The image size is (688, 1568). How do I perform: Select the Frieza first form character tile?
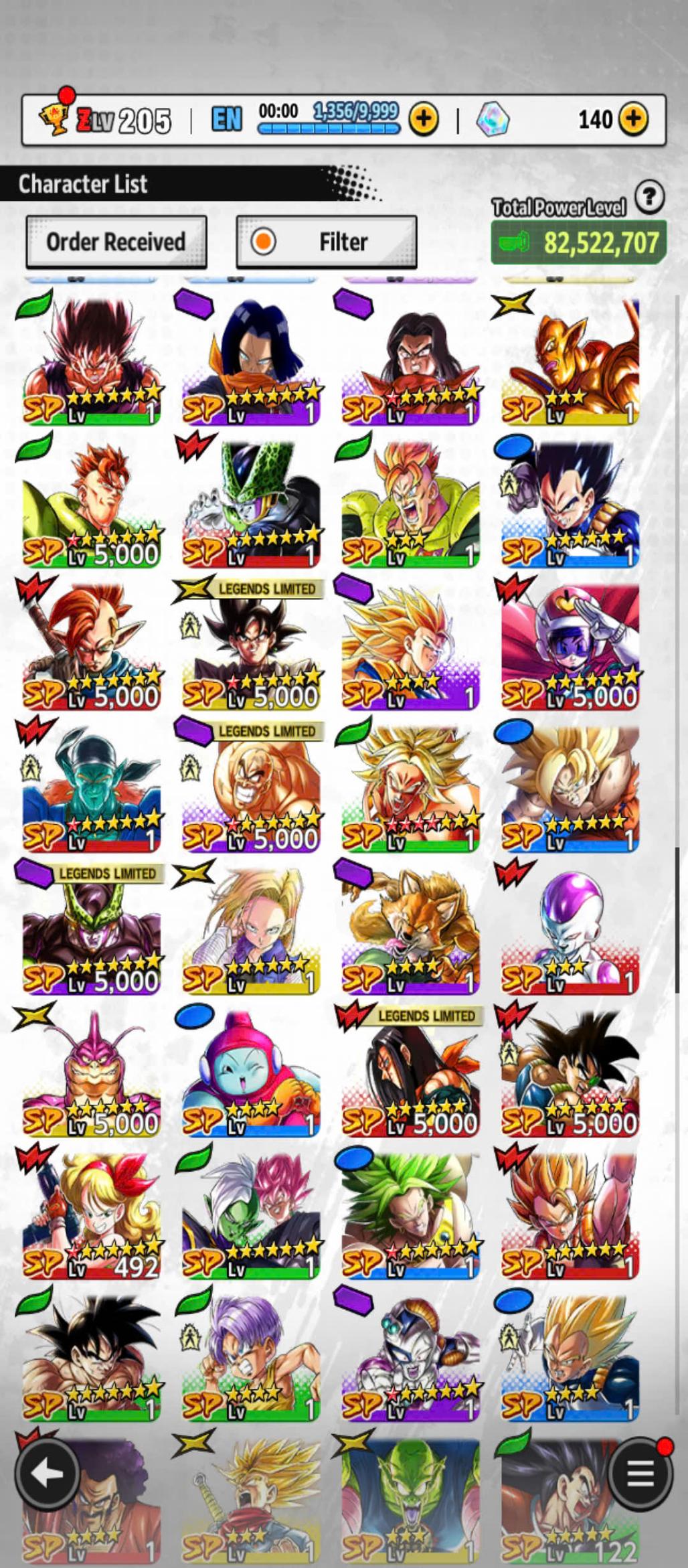(x=570, y=931)
